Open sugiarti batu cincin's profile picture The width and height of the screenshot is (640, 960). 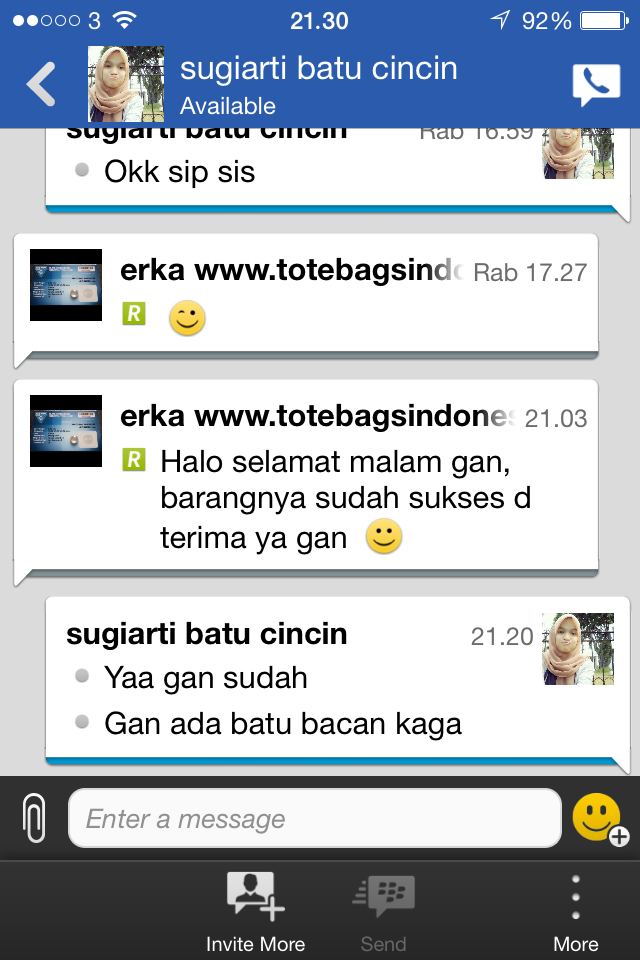point(126,84)
